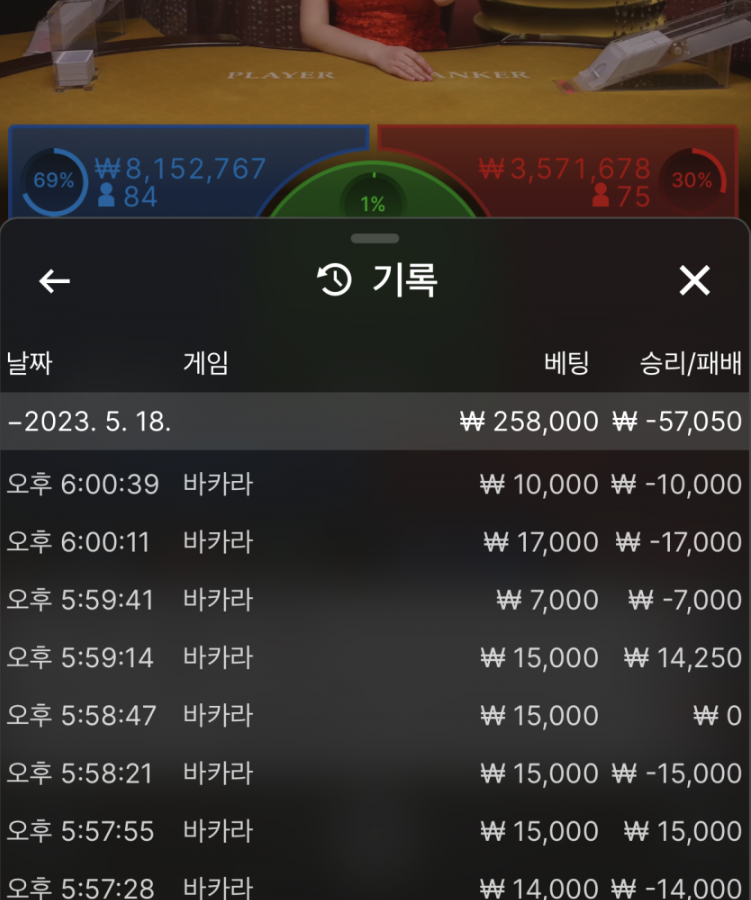Select the 오후 5:59:41 바카라 entry
Image resolution: width=751 pixels, height=900 pixels.
[375, 600]
